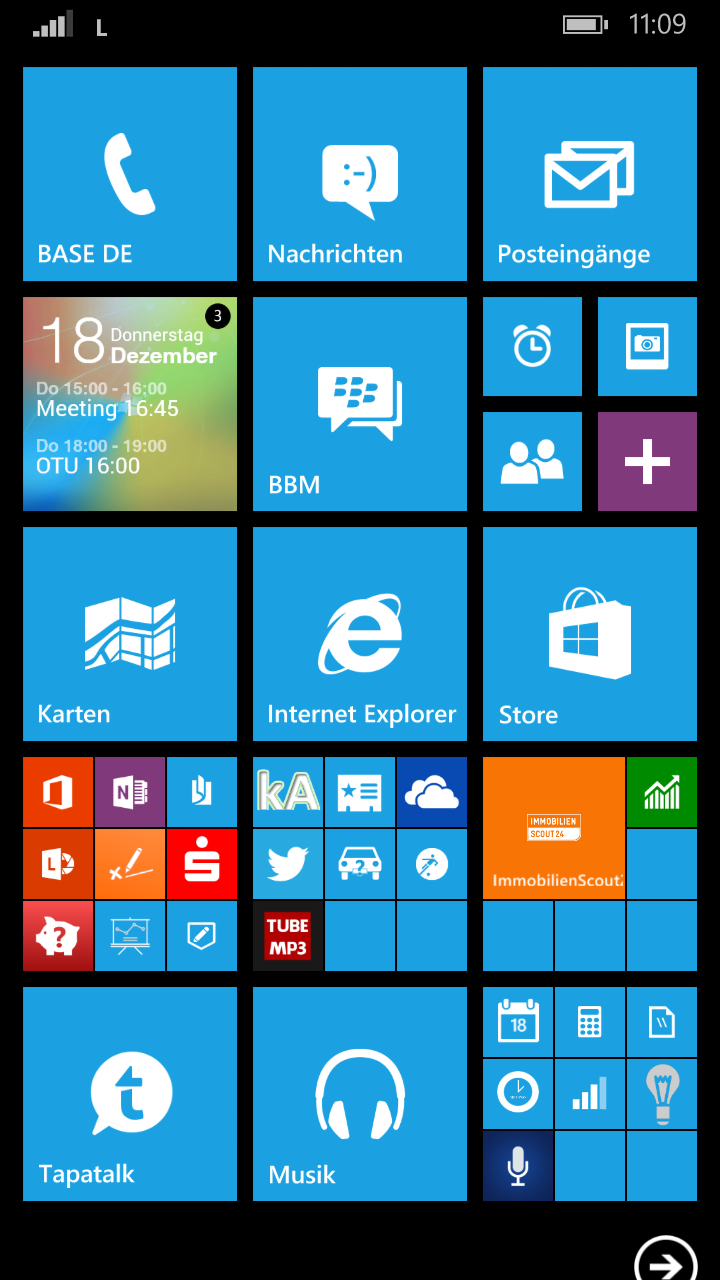
Task: Open the BASE DE phone tile
Action: [x=130, y=174]
